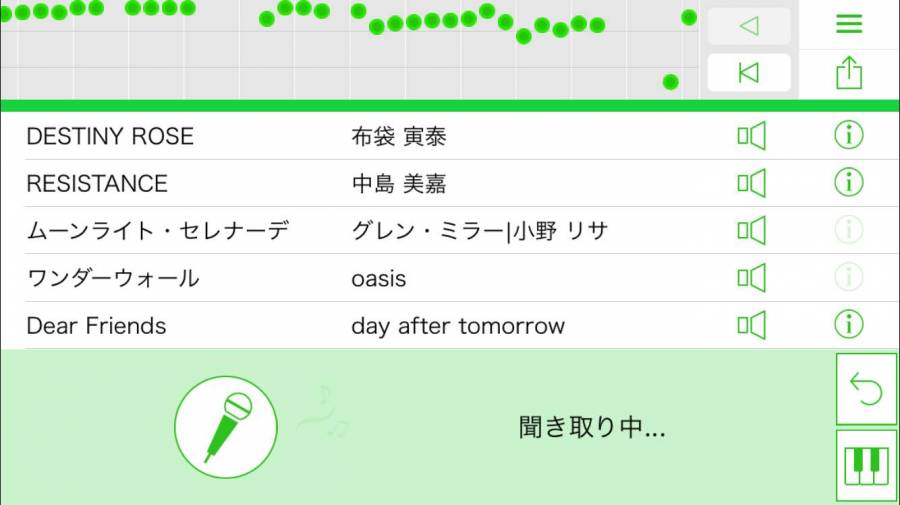This screenshot has height=505, width=900.
Task: Play preview of ワンダーウォール
Action: 751,278
